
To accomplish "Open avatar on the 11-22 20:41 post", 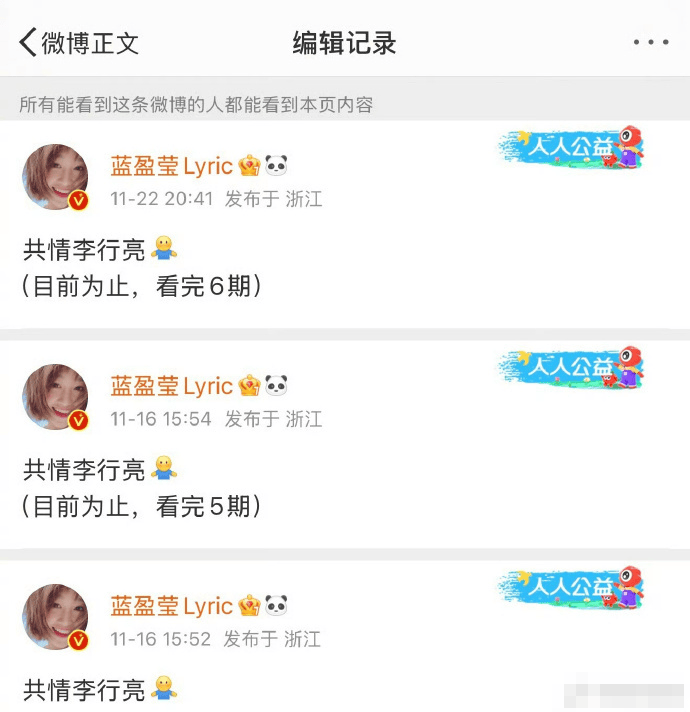I will coord(56,178).
